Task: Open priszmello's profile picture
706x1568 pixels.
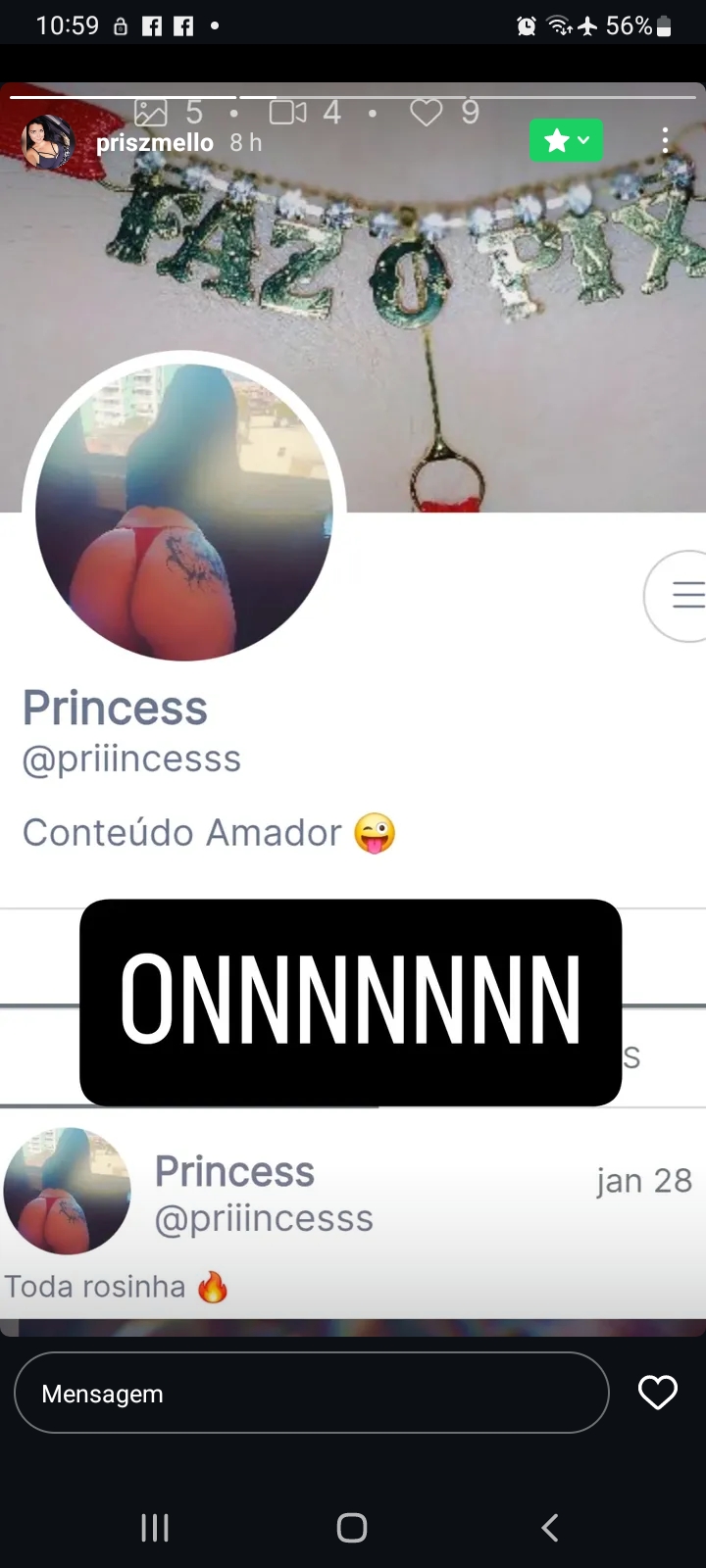Action: click(x=47, y=143)
